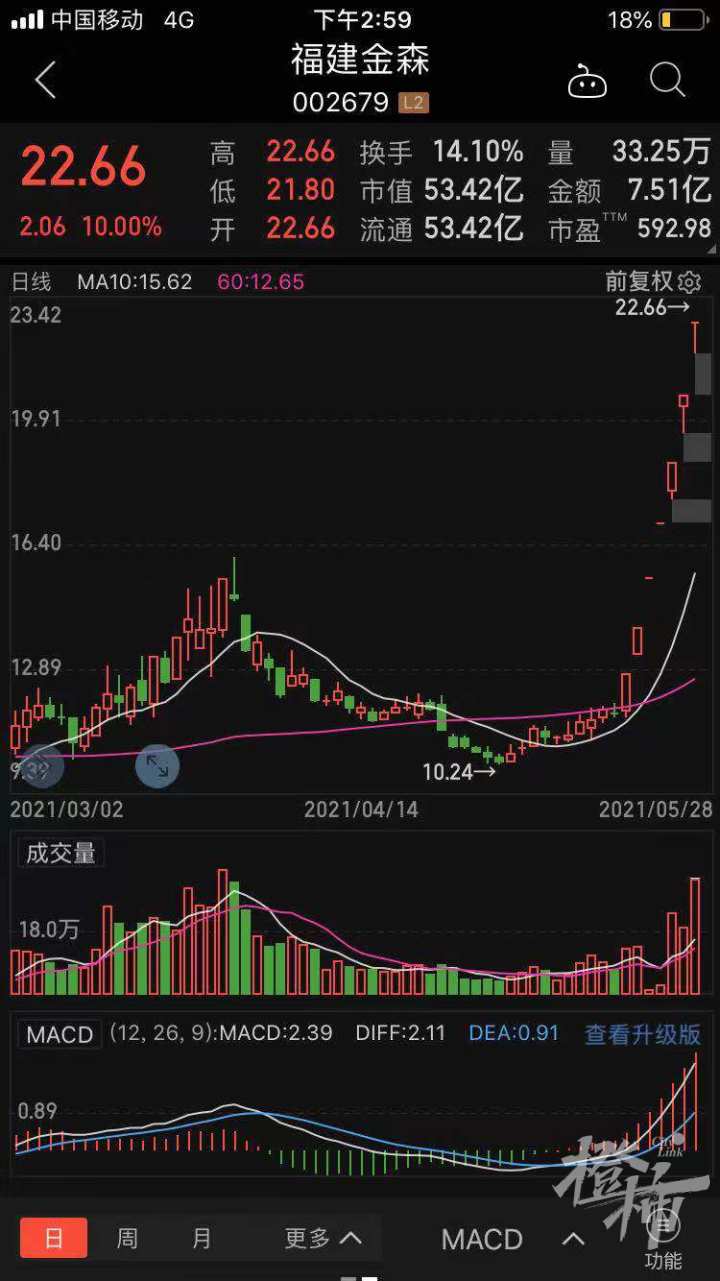Screen dimensions: 720x1281
Task: Tap the 成交量 volume indicator label
Action: pyautogui.click(x=61, y=853)
